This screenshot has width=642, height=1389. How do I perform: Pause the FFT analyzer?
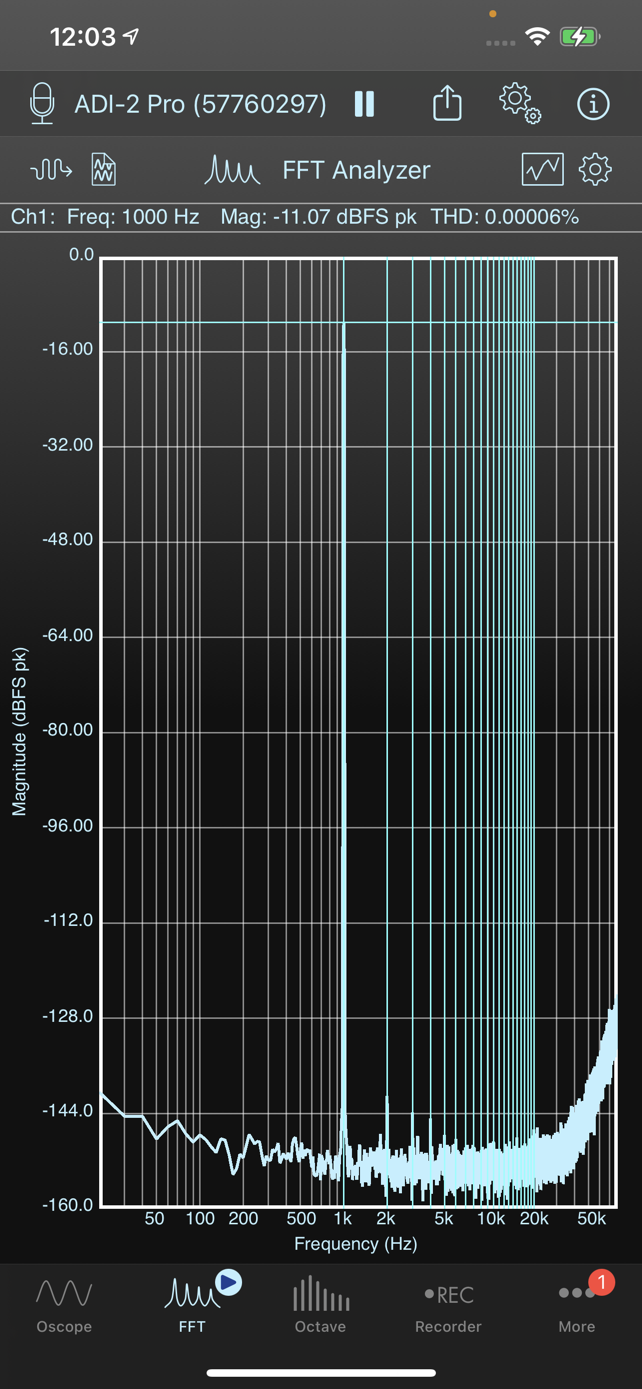click(x=364, y=104)
